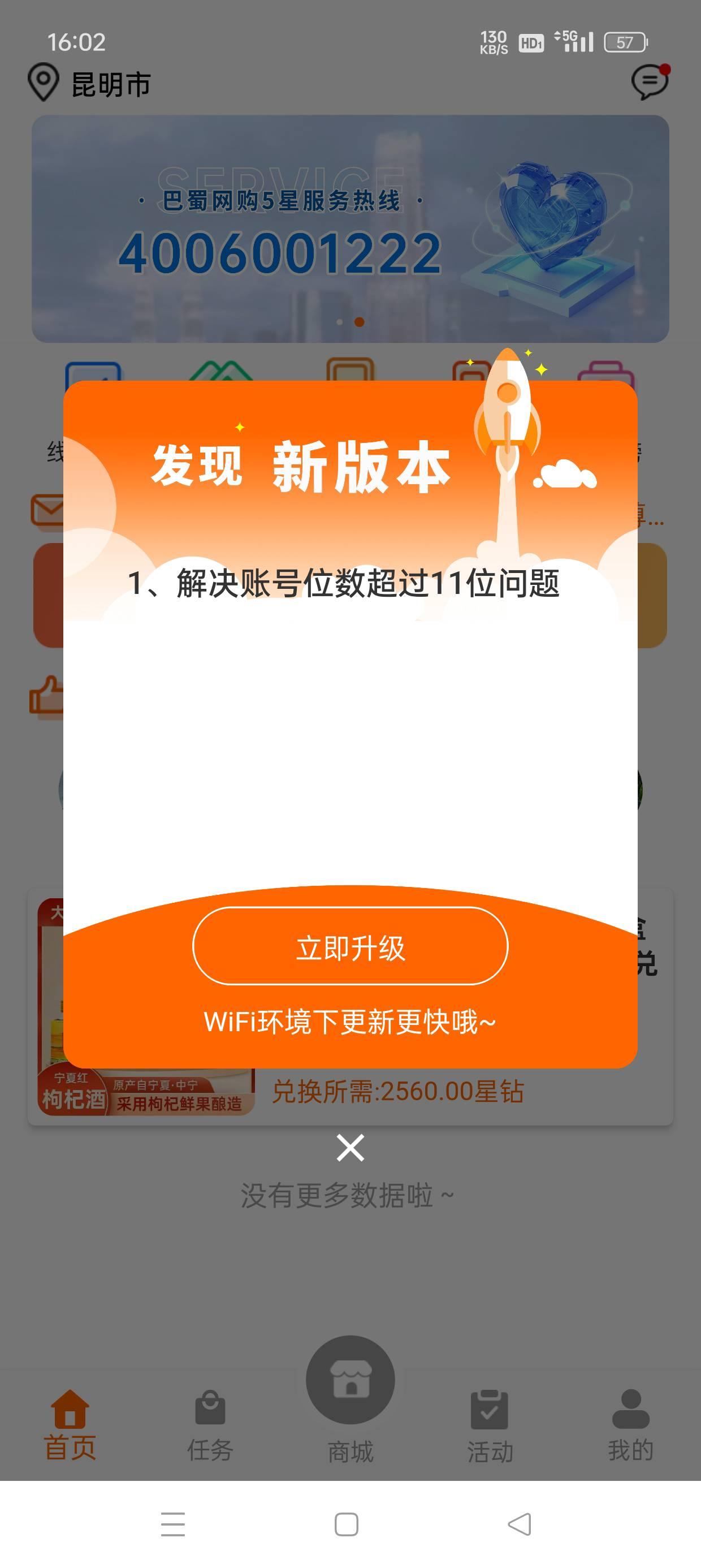The height and width of the screenshot is (1568, 701).
Task: Dismiss the new version update dialog
Action: coord(350,1147)
